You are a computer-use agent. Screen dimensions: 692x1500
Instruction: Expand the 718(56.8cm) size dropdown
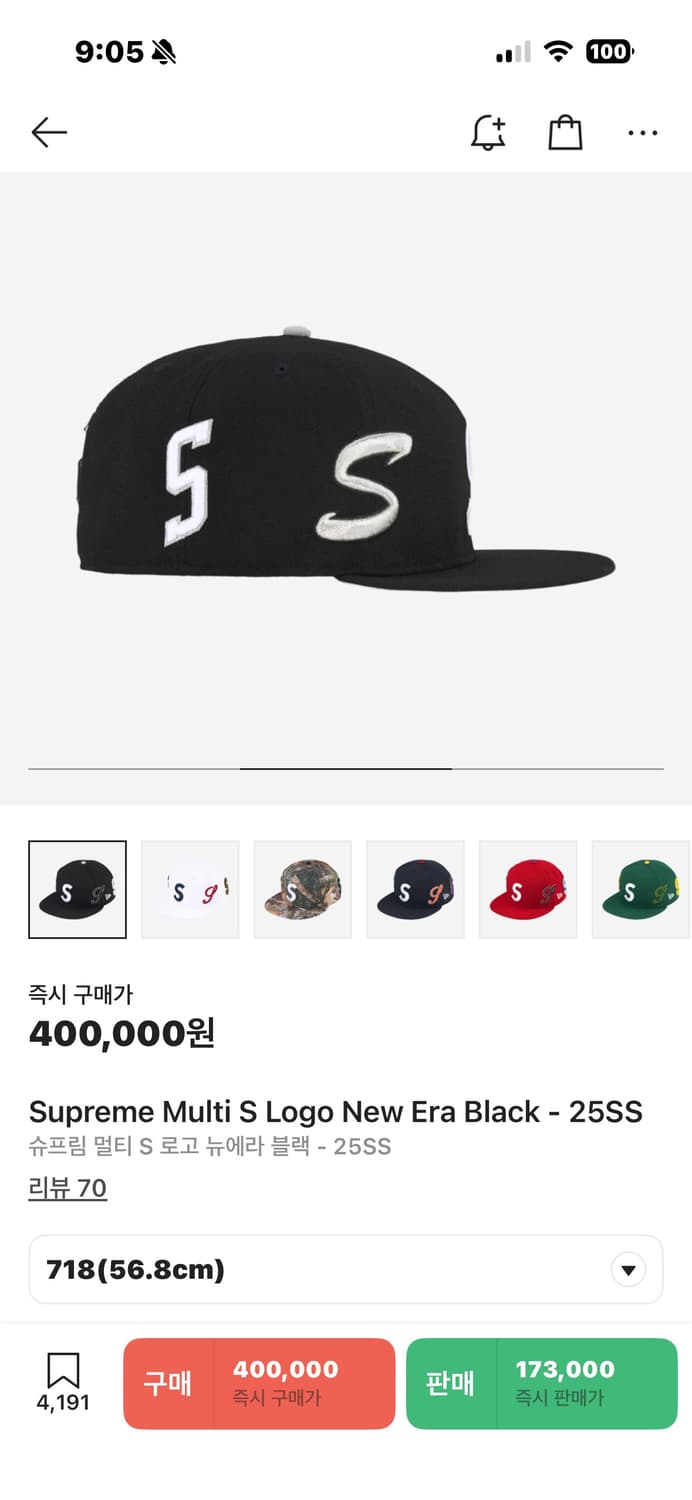(x=346, y=1270)
